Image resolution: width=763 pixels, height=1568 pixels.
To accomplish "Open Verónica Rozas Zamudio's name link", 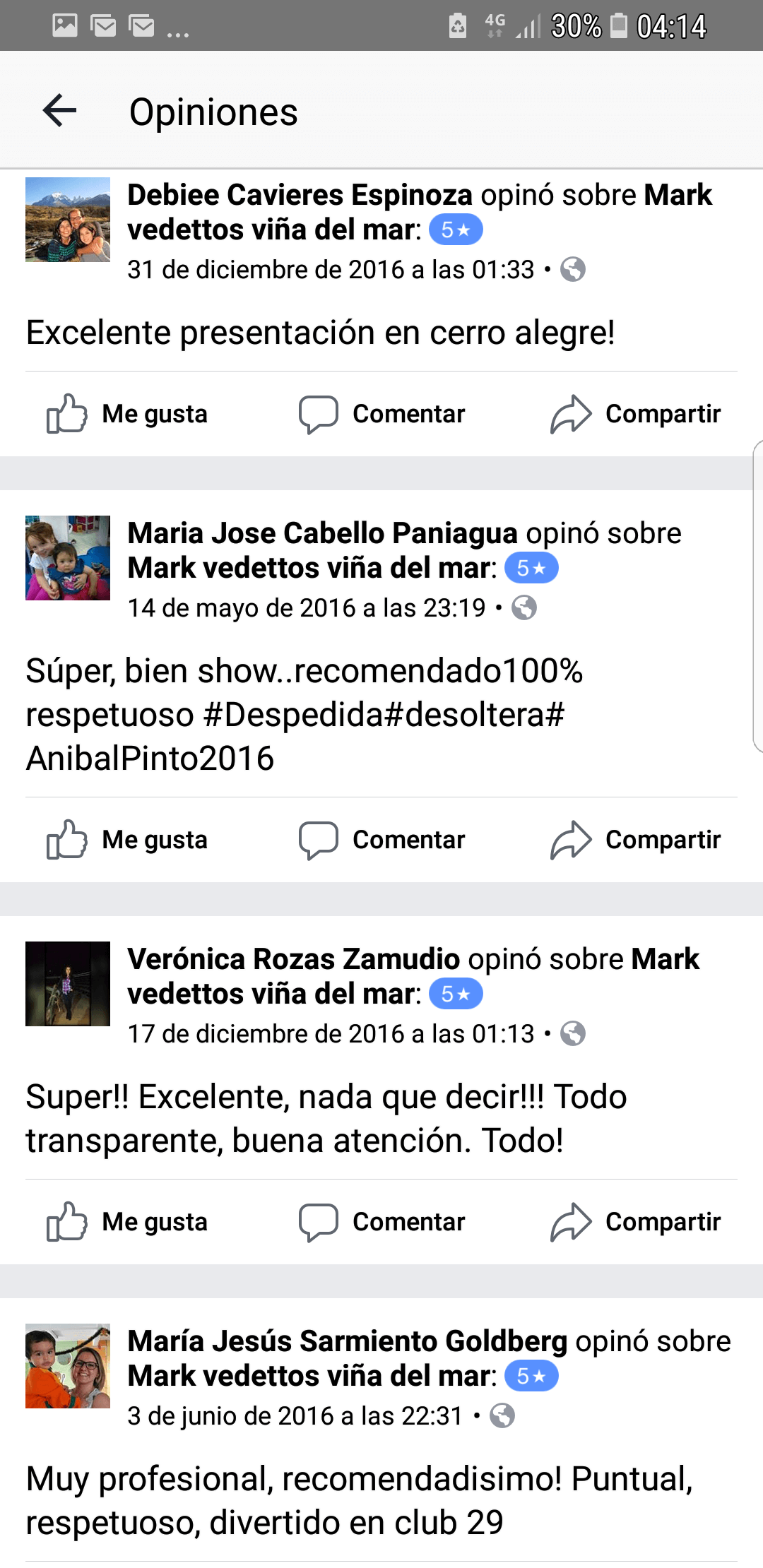I will tap(293, 959).
